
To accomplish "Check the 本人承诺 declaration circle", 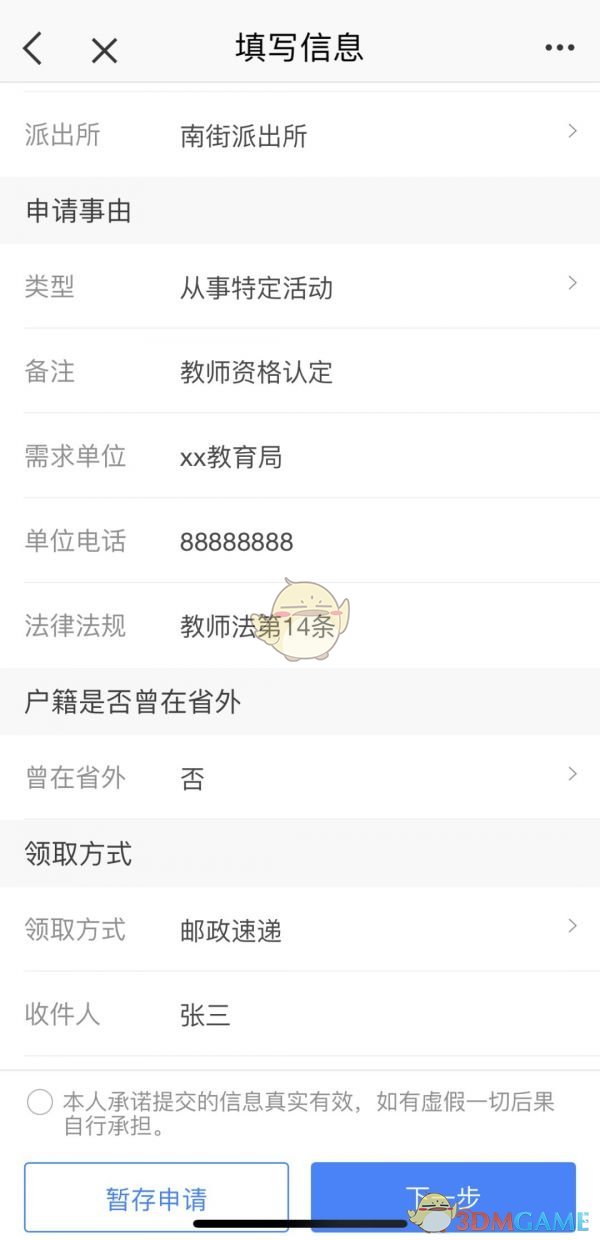I will pyautogui.click(x=40, y=1103).
